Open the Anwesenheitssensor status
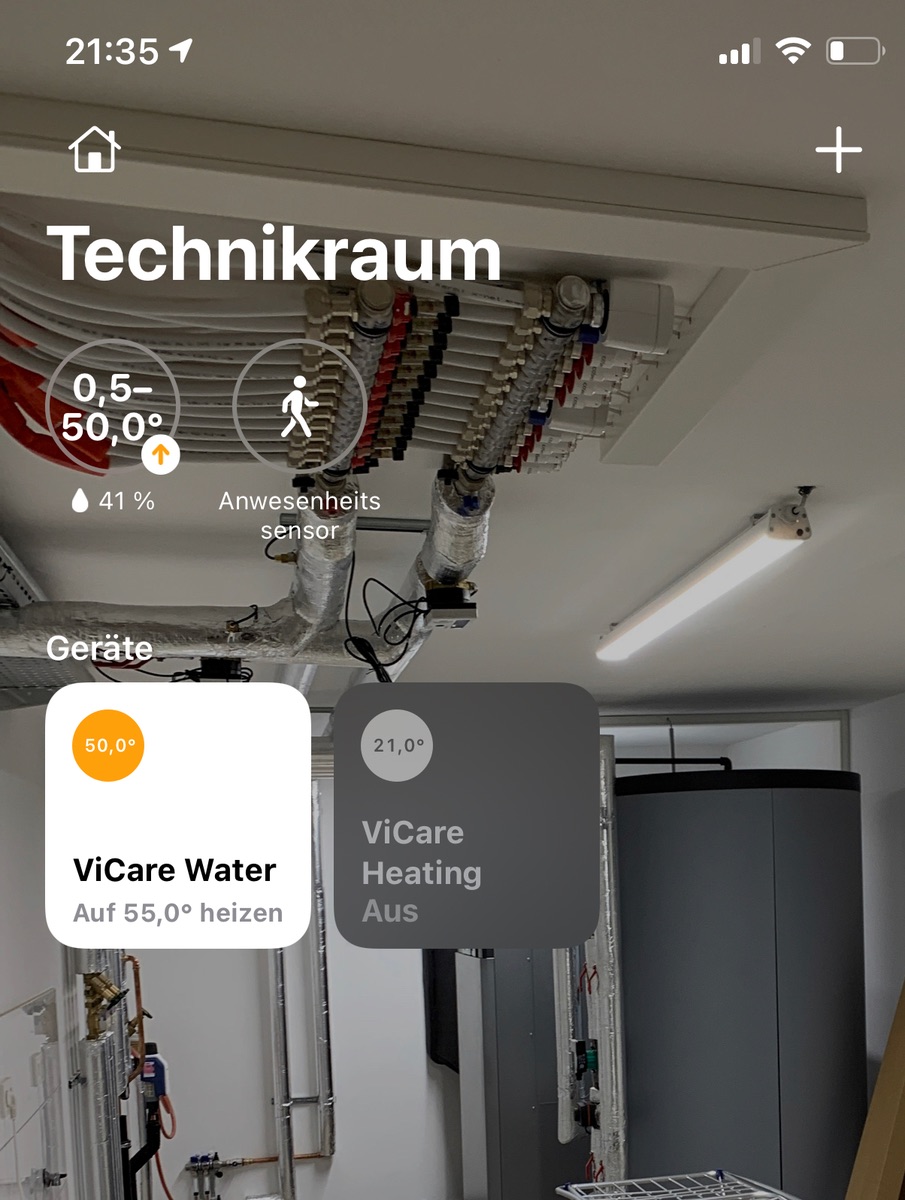The height and width of the screenshot is (1200, 905). (299, 408)
